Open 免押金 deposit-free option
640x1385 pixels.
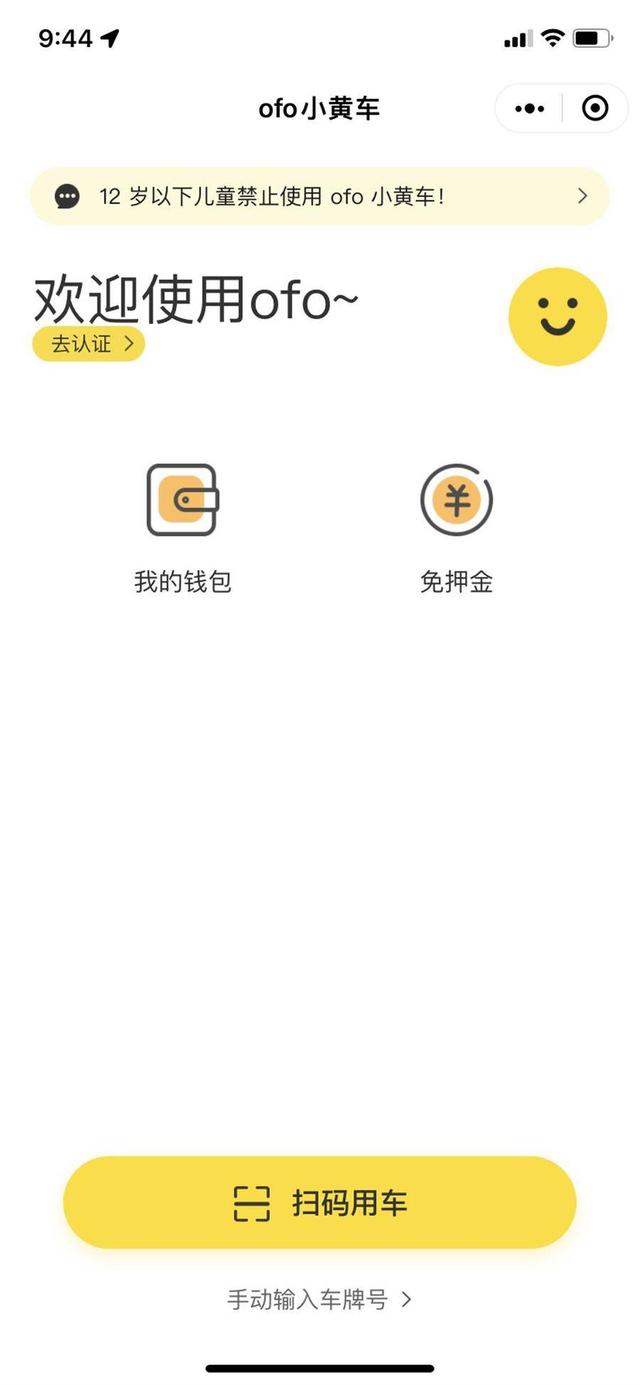pyautogui.click(x=456, y=528)
